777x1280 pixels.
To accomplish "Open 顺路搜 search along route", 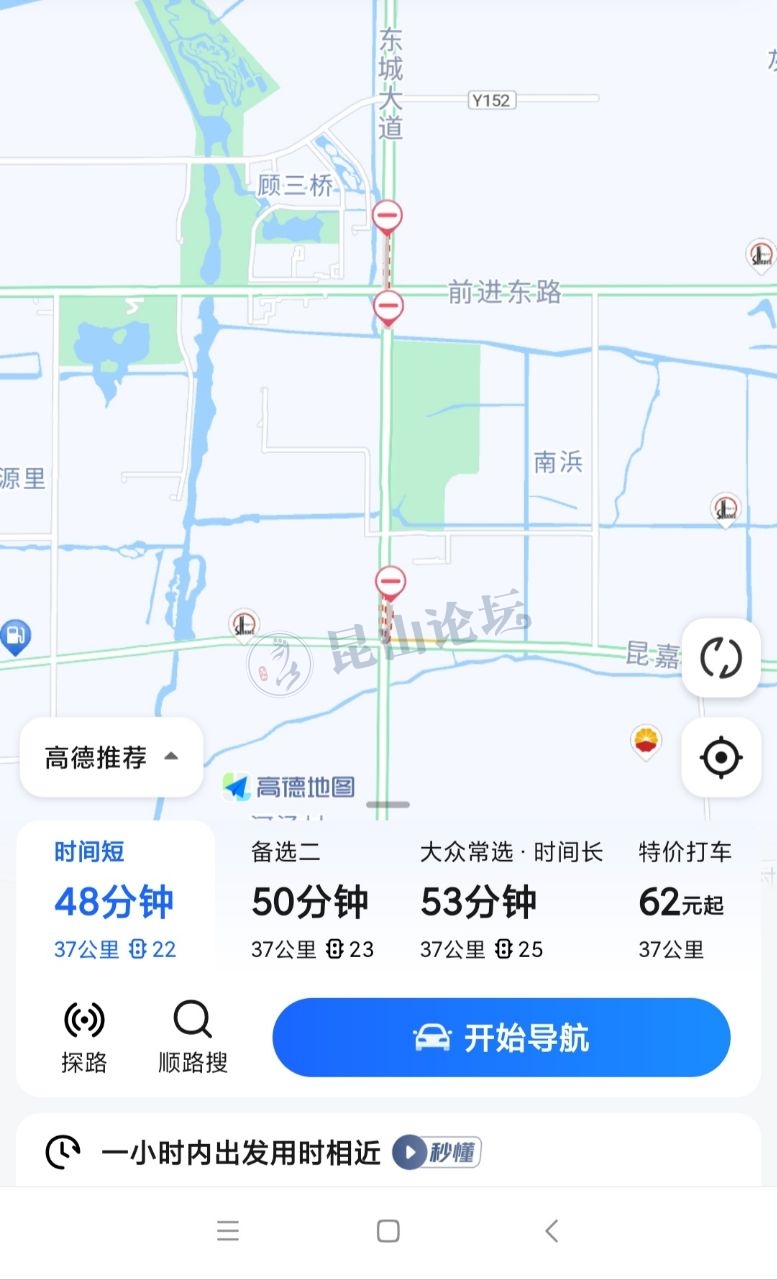I will (x=192, y=1037).
